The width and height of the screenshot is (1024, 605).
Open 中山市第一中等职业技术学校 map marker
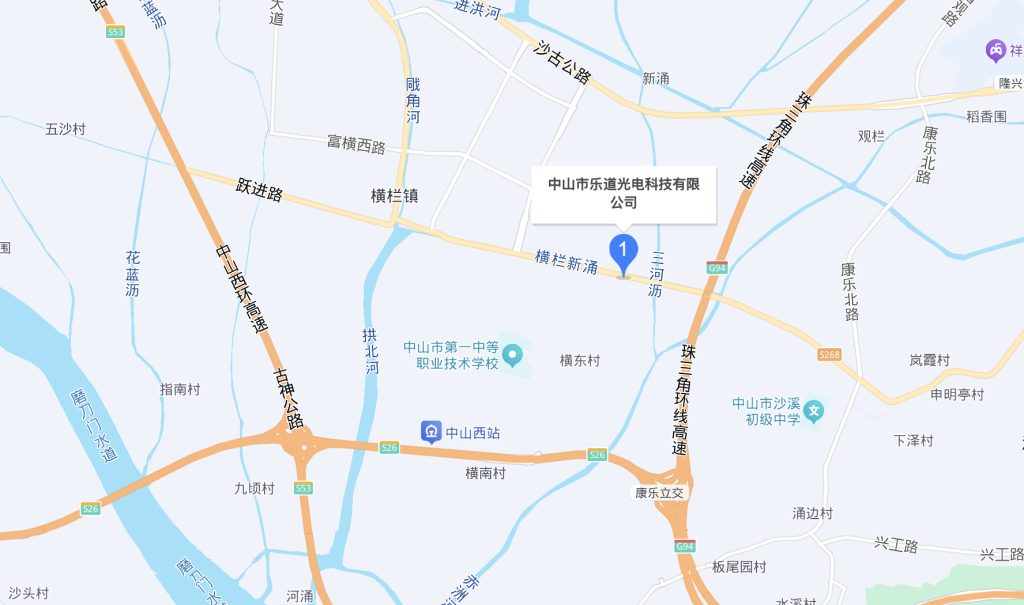(512, 355)
